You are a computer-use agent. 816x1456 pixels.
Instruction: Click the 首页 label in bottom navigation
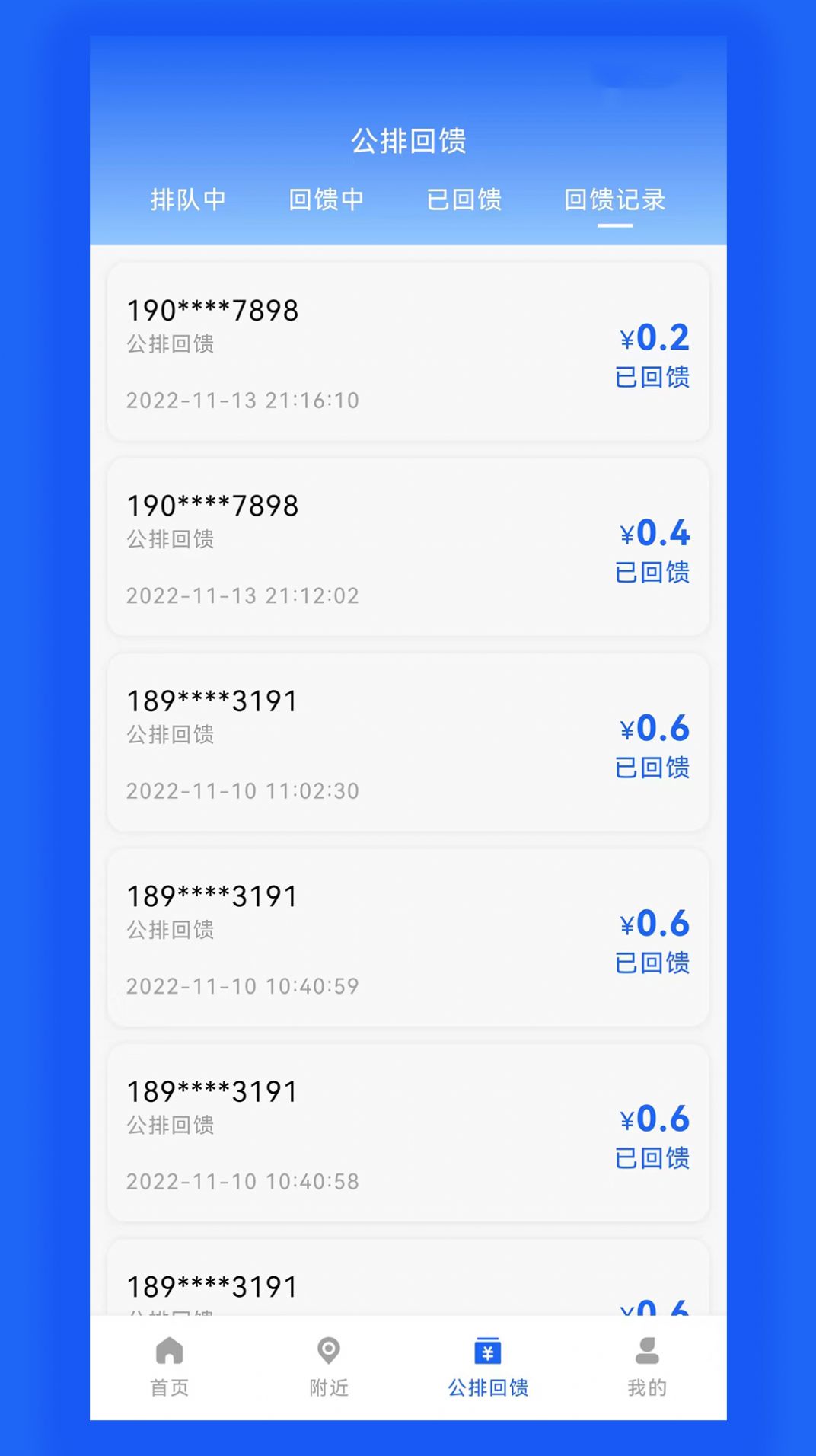[169, 1387]
